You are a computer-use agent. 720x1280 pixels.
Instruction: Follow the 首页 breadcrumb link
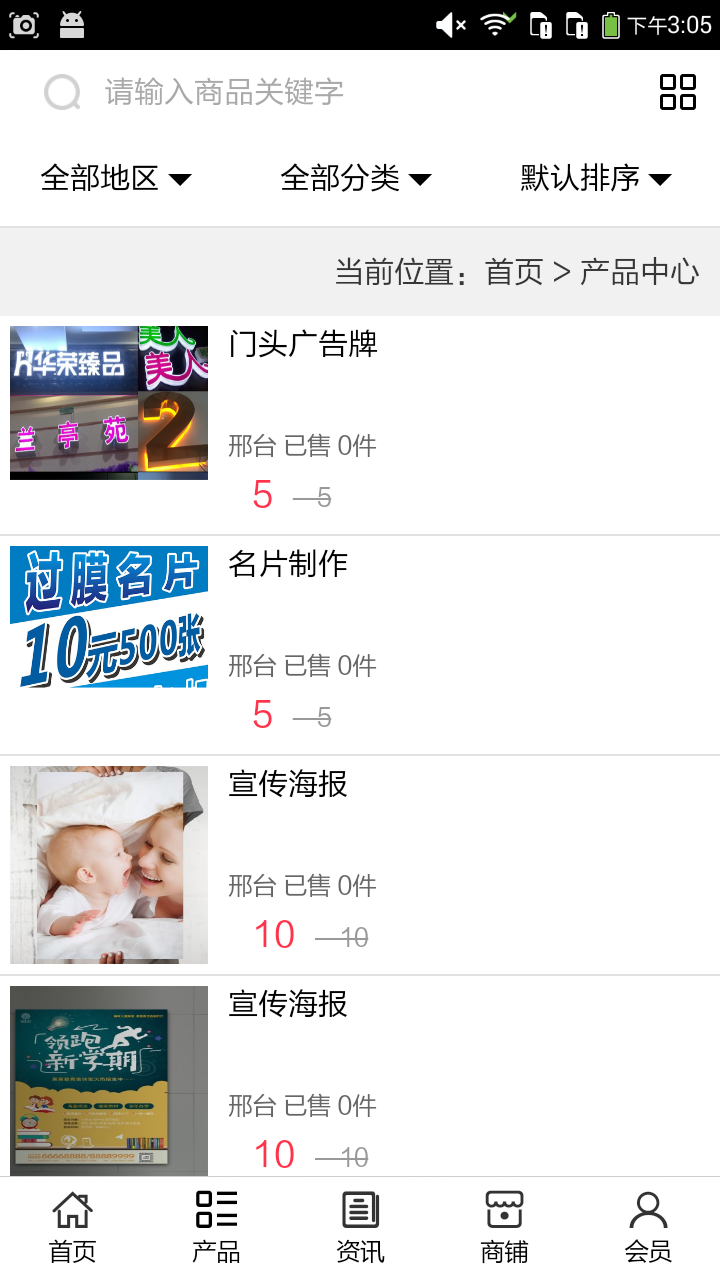point(514,272)
